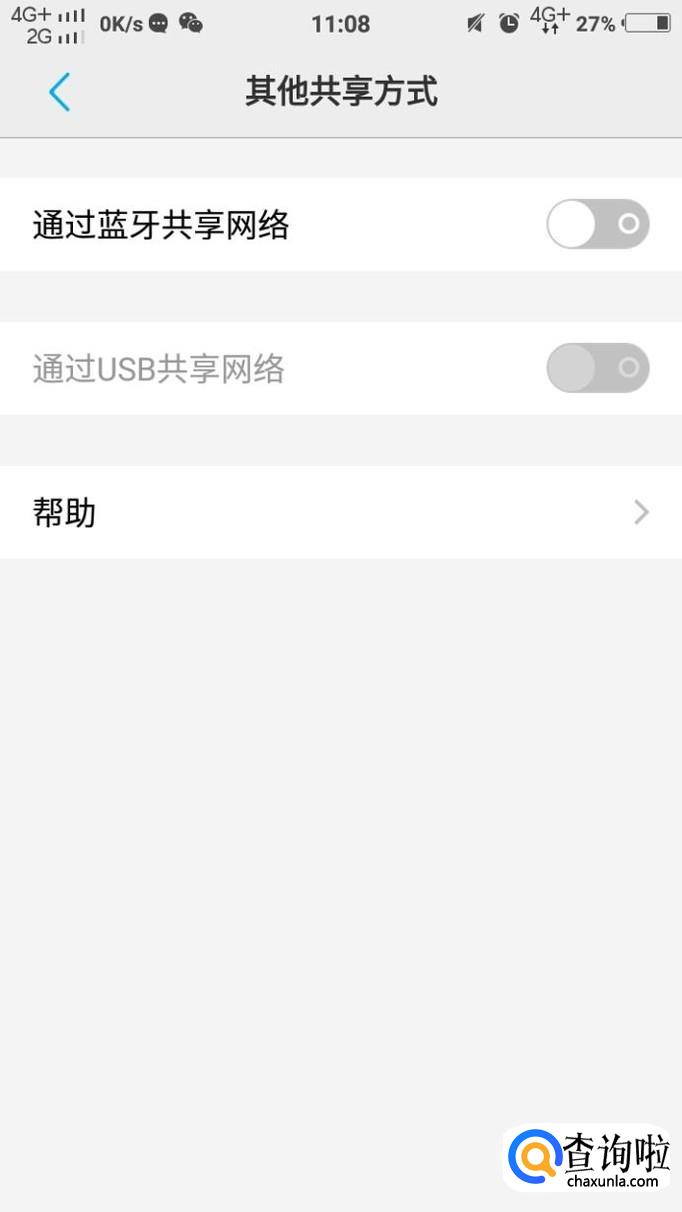Toggle 通过USB共享网络 switch
Screen dimensions: 682x1212
(597, 368)
